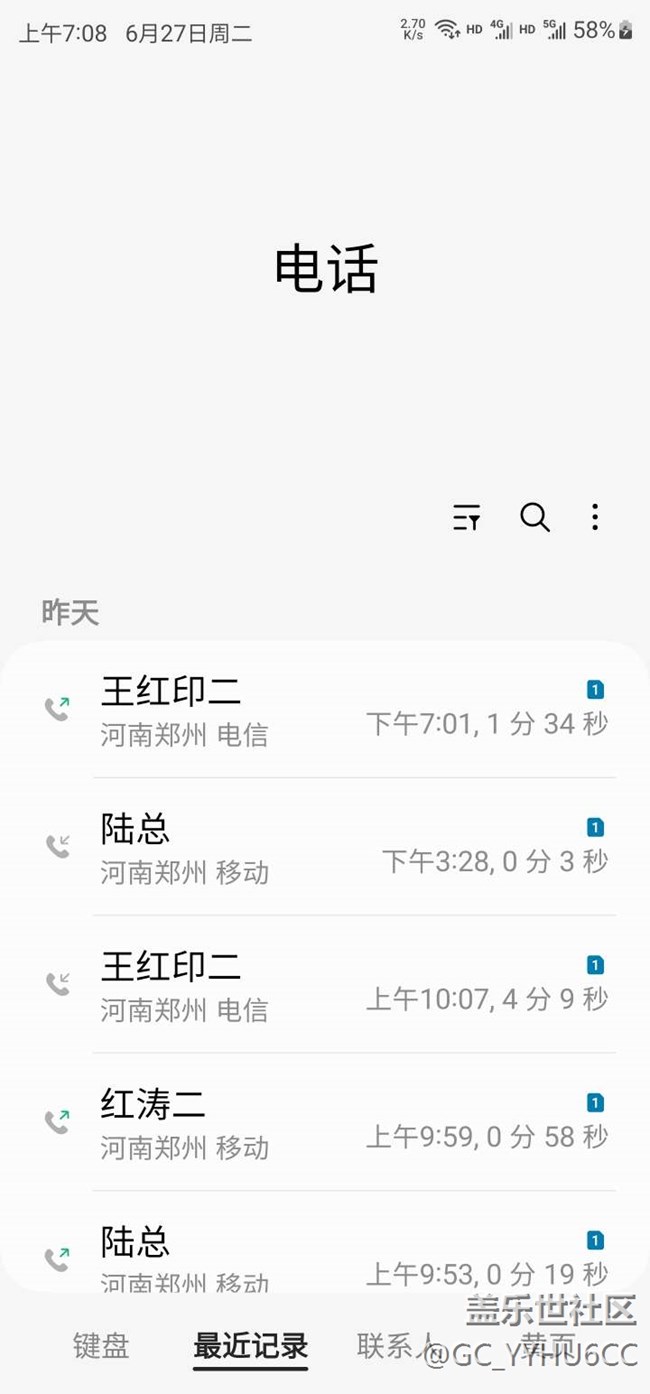Open the three-dot overflow menu
Image resolution: width=650 pixels, height=1394 pixels.
coord(595,517)
